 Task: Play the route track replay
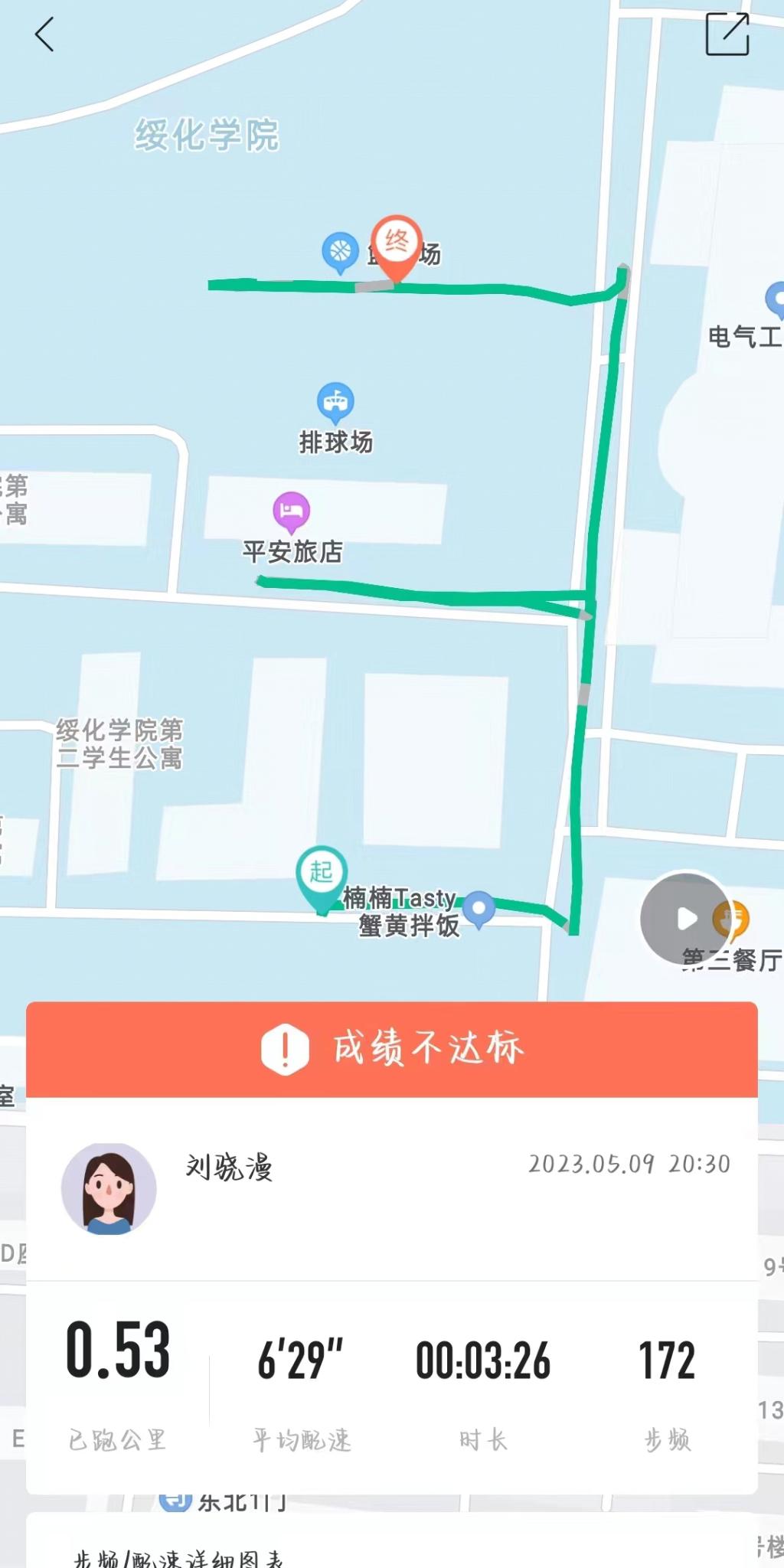point(685,918)
